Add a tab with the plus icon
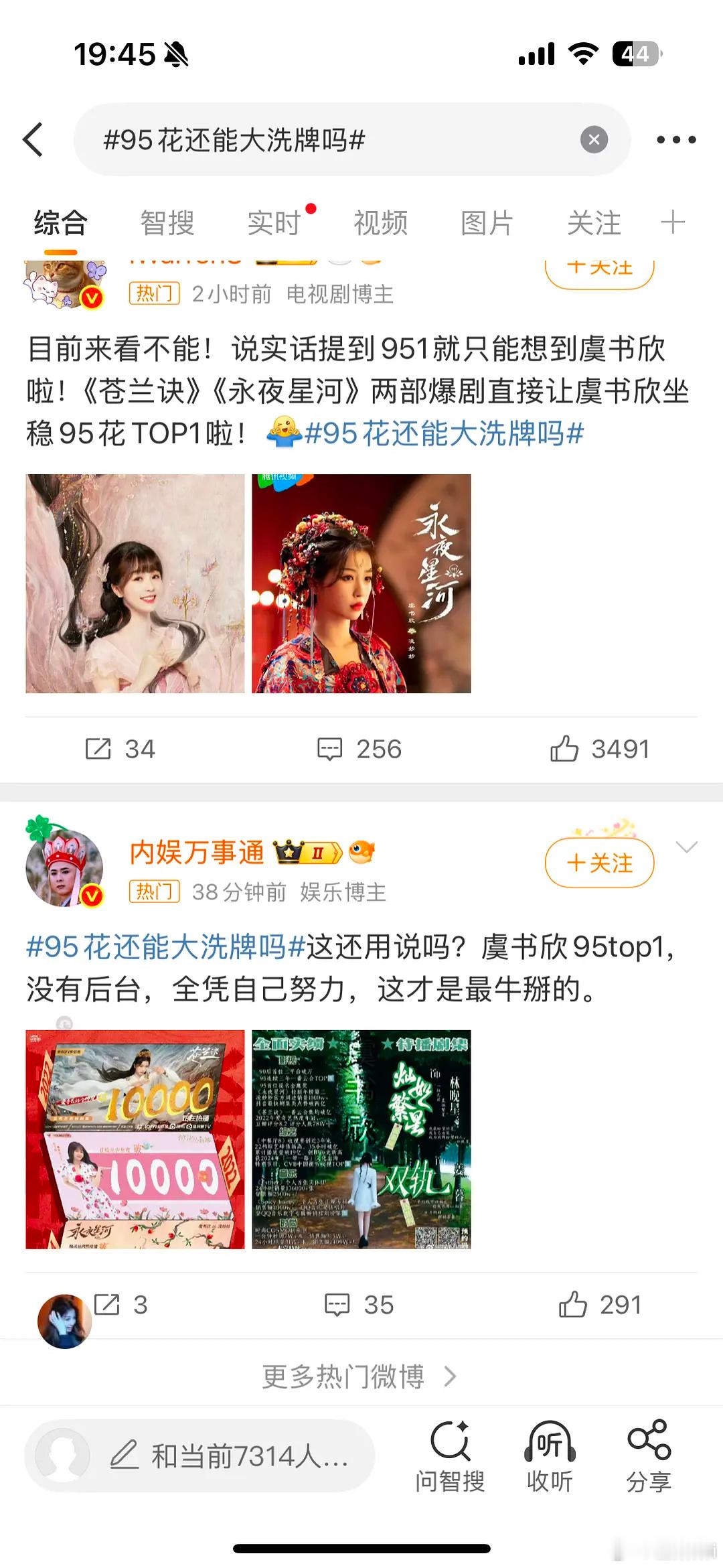 click(x=672, y=222)
